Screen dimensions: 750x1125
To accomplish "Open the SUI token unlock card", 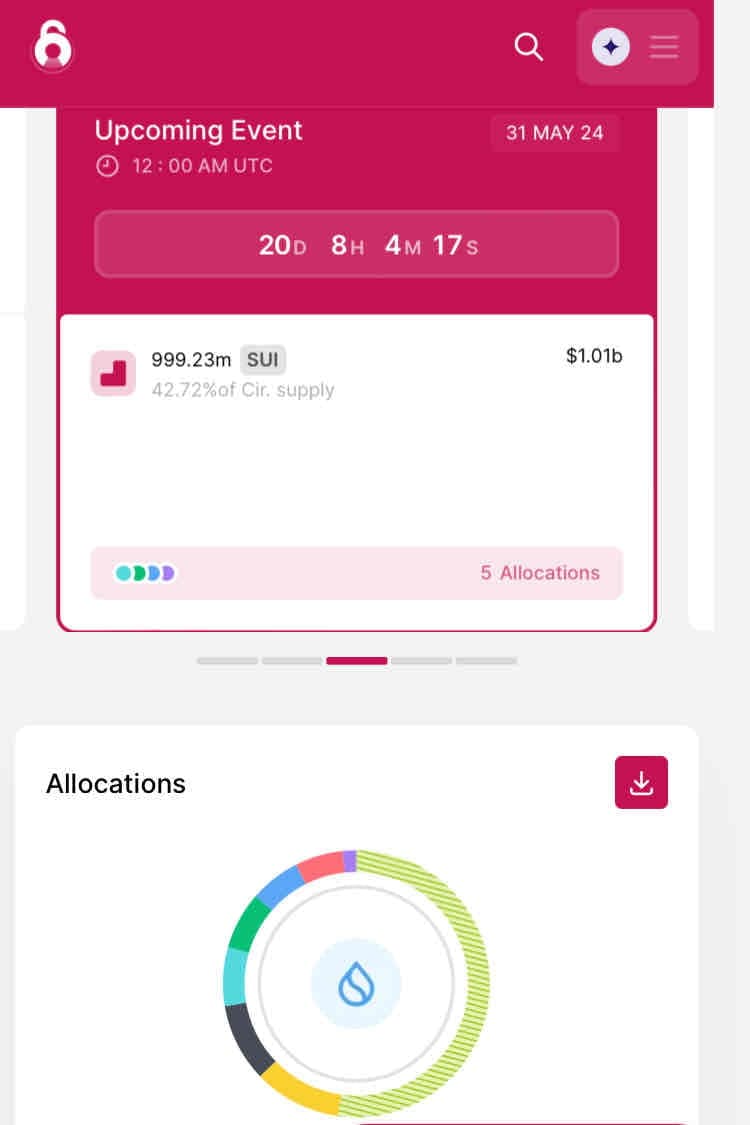I will [356, 450].
